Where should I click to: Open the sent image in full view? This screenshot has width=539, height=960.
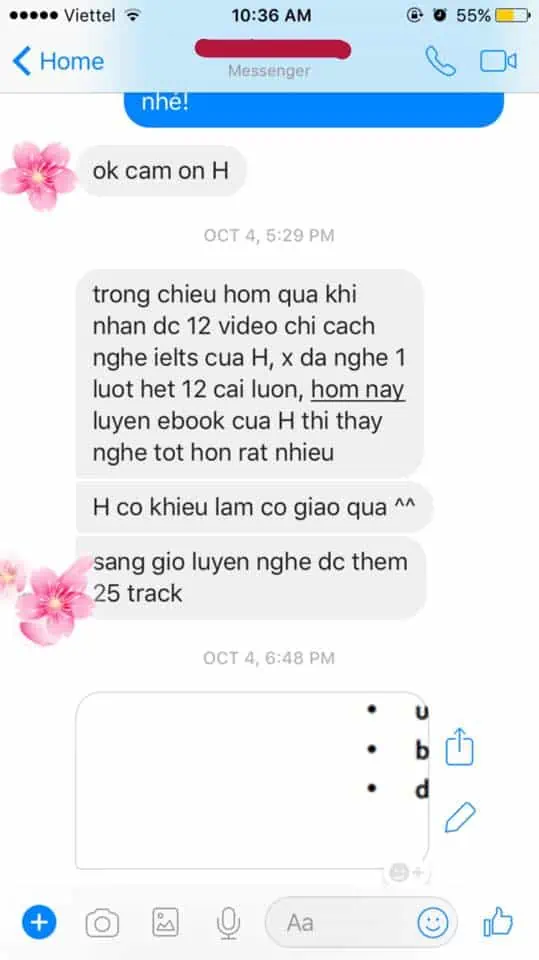(252, 781)
